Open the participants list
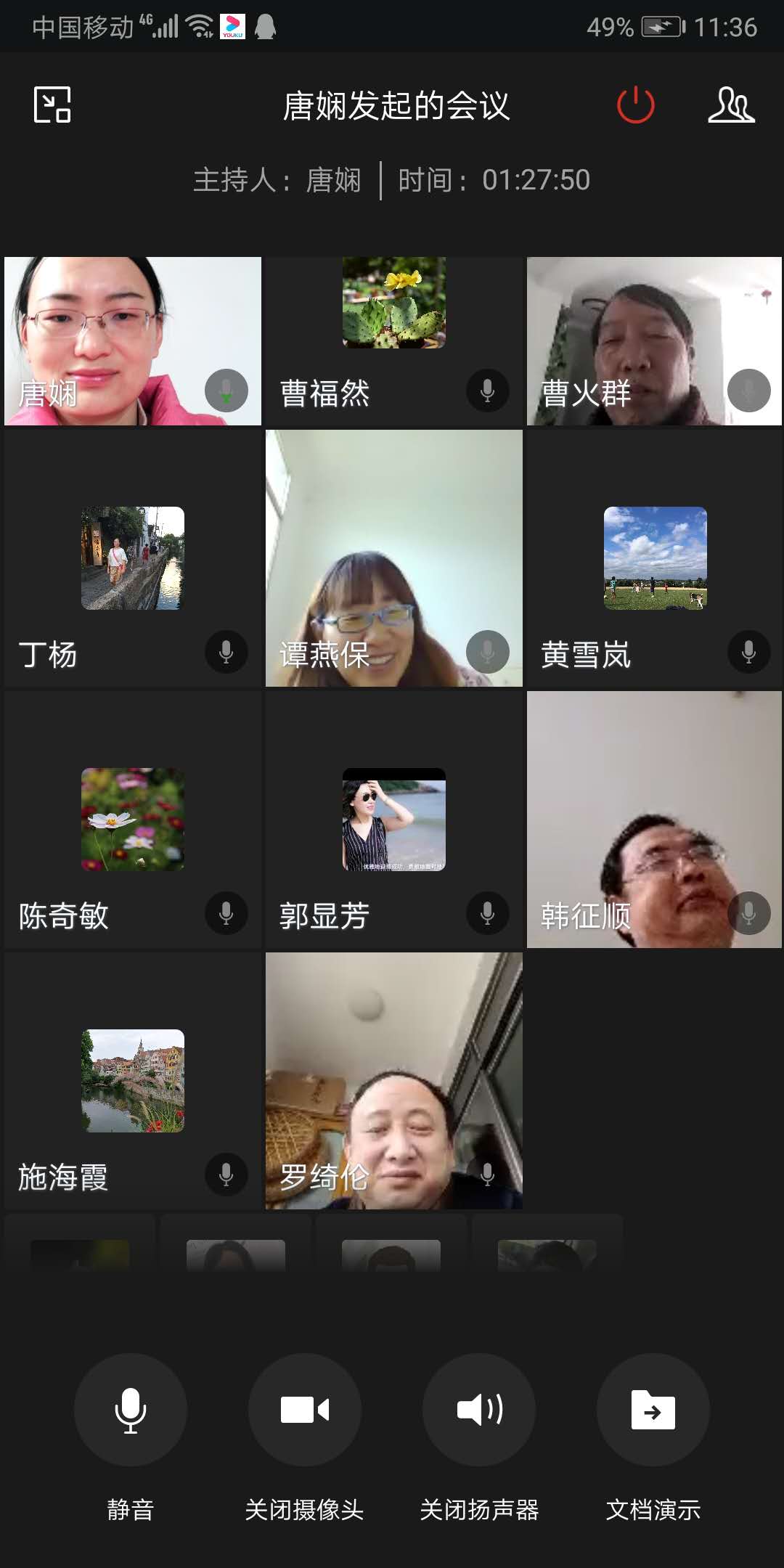 731,105
